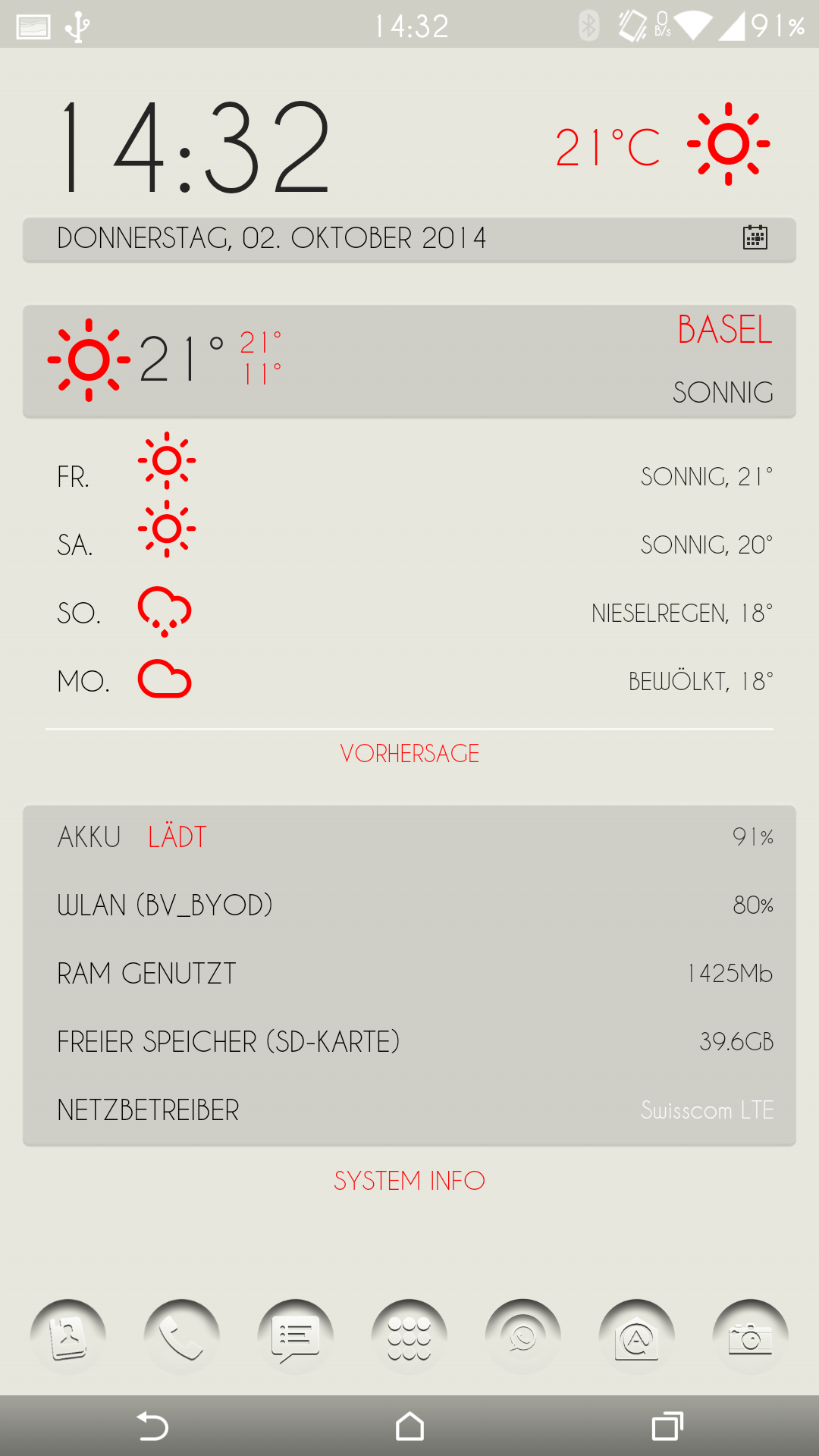
Task: Open the messaging app
Action: [x=296, y=1337]
